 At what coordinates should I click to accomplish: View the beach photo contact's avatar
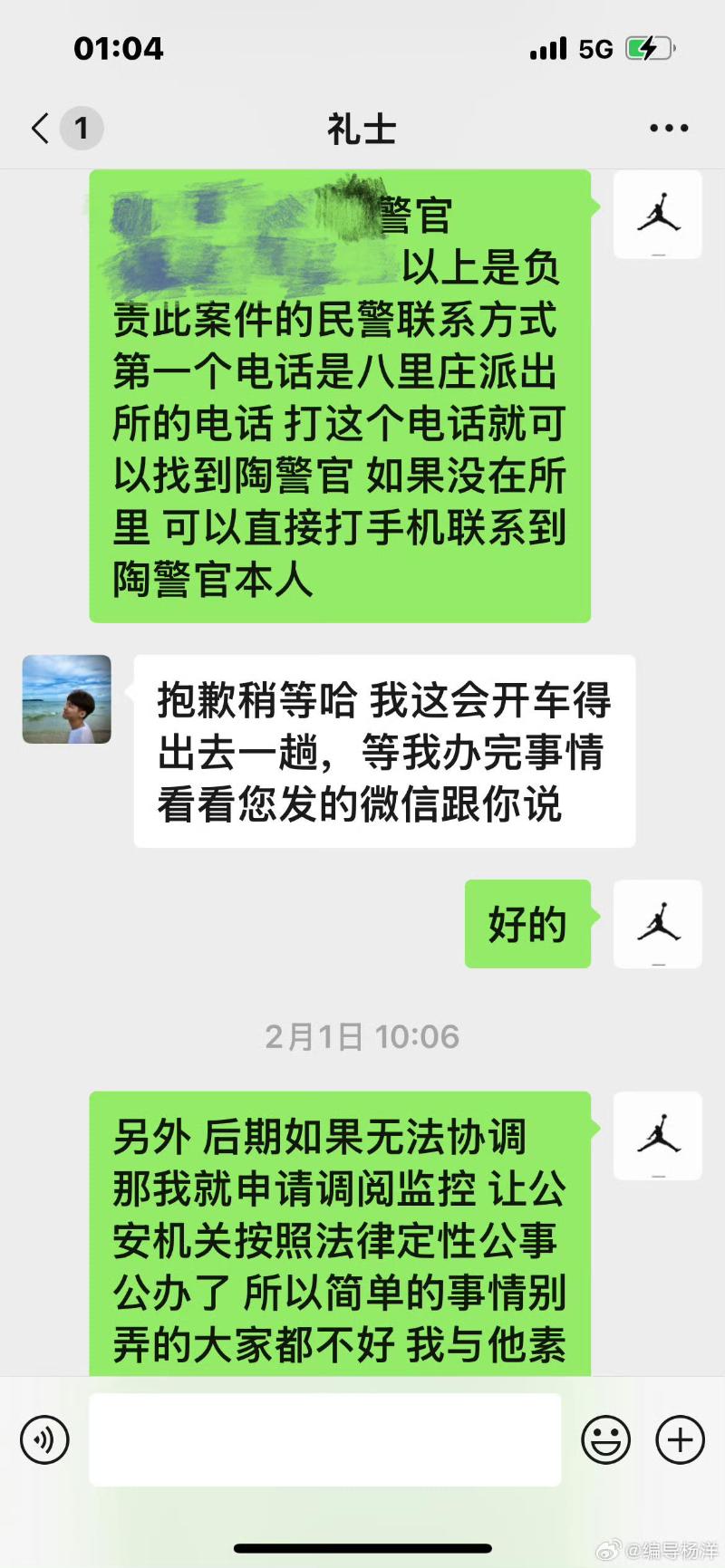pyautogui.click(x=67, y=699)
